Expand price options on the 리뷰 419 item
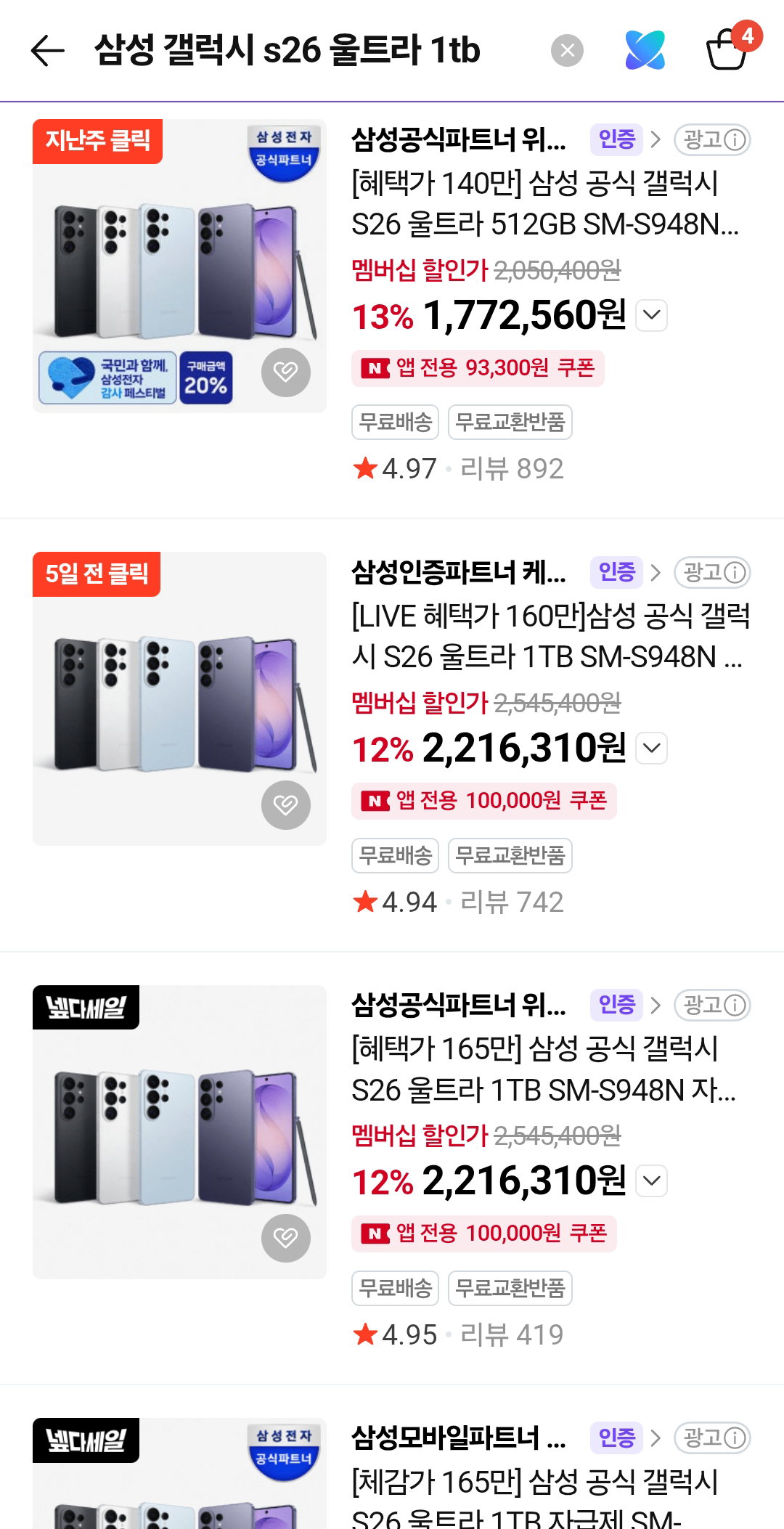784x1529 pixels. tap(652, 1181)
